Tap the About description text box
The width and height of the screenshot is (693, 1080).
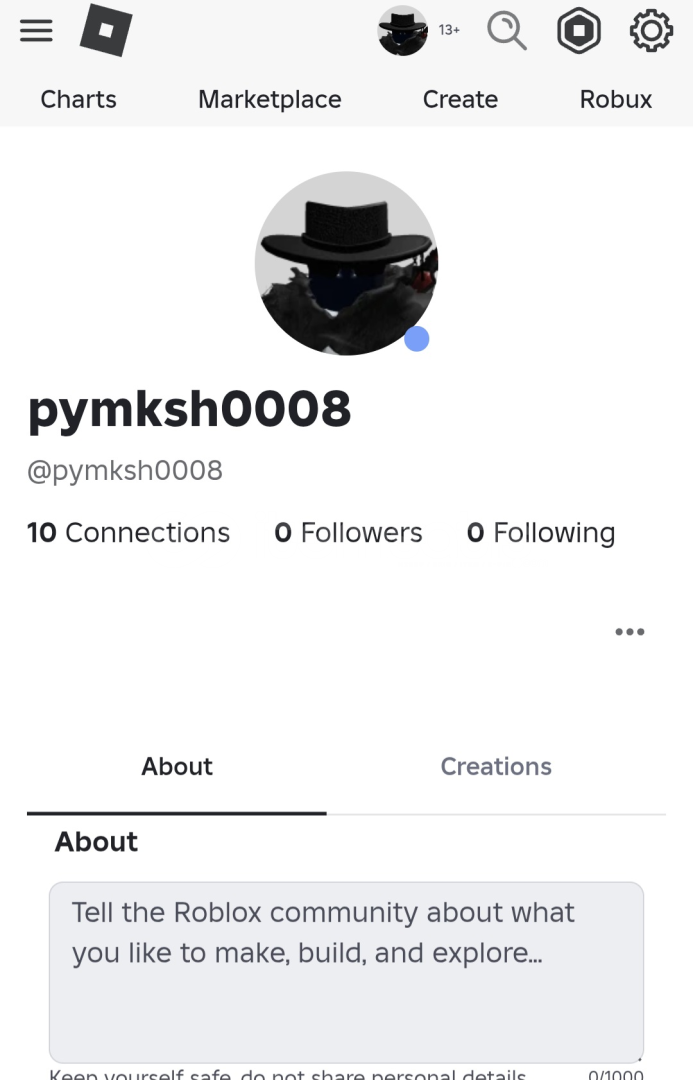pos(346,970)
